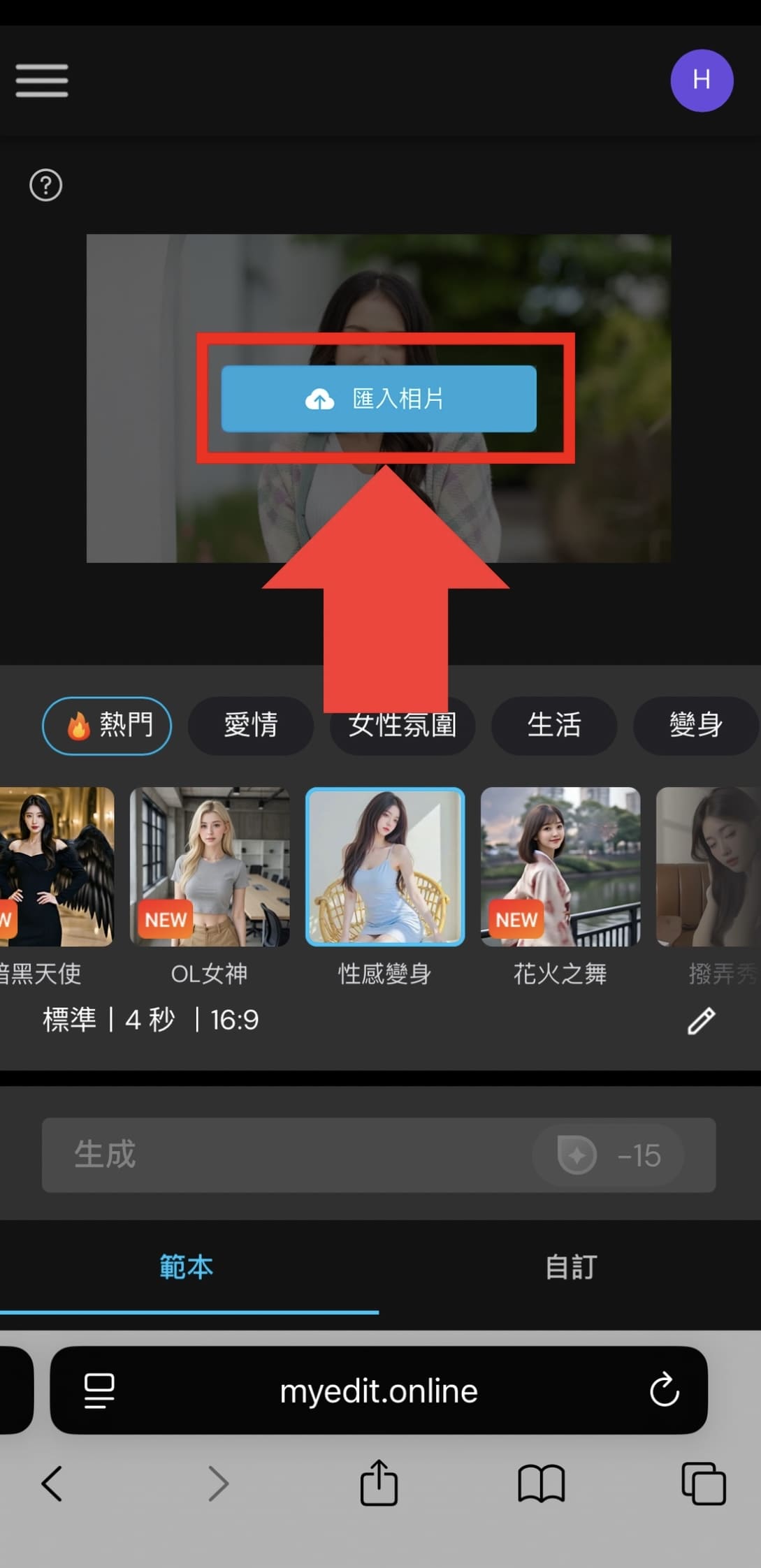761x1568 pixels.
Task: Edit video settings with pencil icon
Action: coord(701,1021)
